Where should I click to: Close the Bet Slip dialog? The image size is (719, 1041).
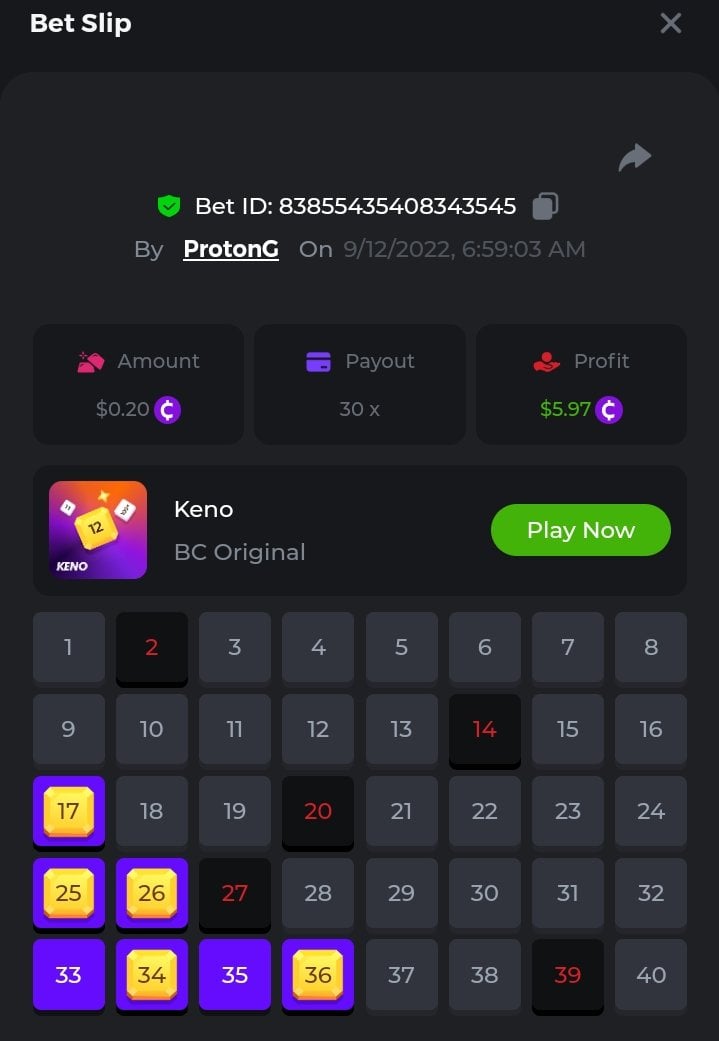671,23
